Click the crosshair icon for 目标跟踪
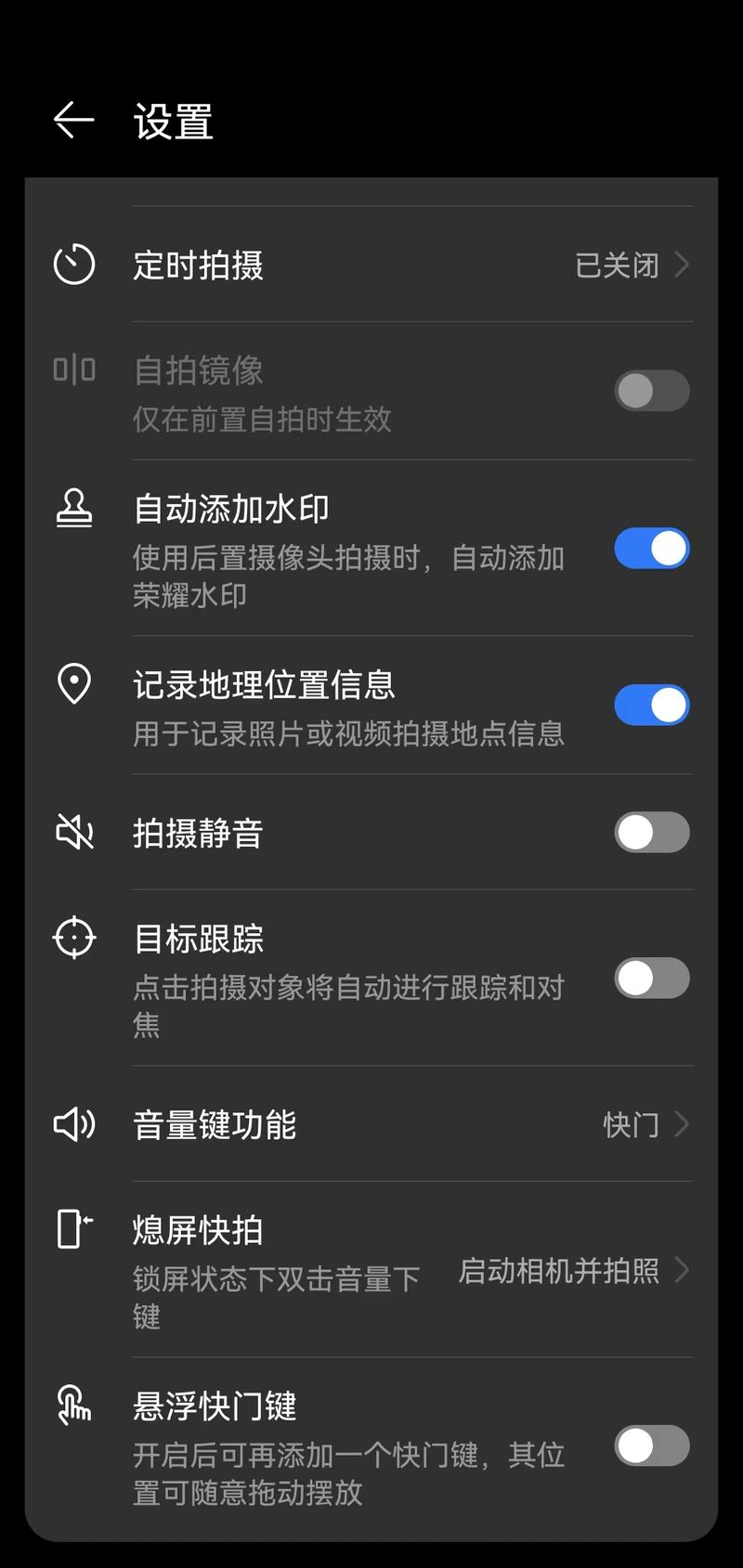Image resolution: width=743 pixels, height=1568 pixels. pos(74,938)
